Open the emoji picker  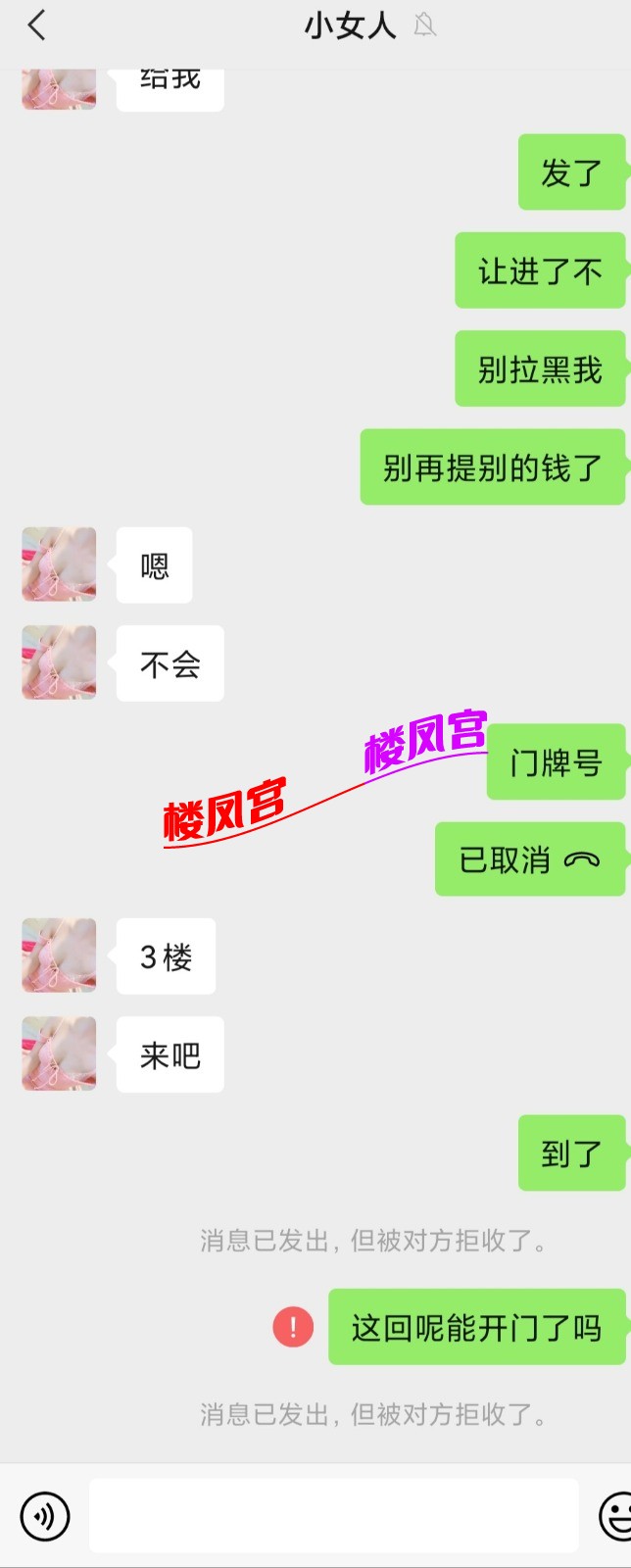[617, 1516]
